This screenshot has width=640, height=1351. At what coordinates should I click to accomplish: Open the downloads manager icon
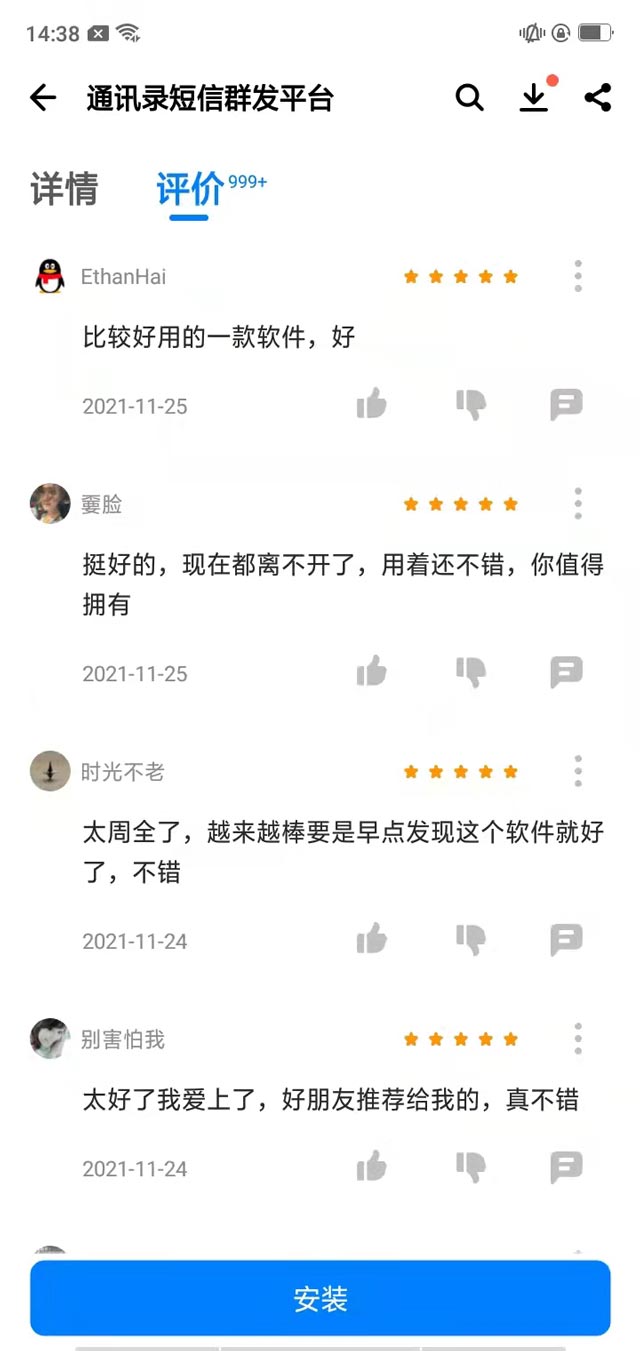tap(535, 98)
